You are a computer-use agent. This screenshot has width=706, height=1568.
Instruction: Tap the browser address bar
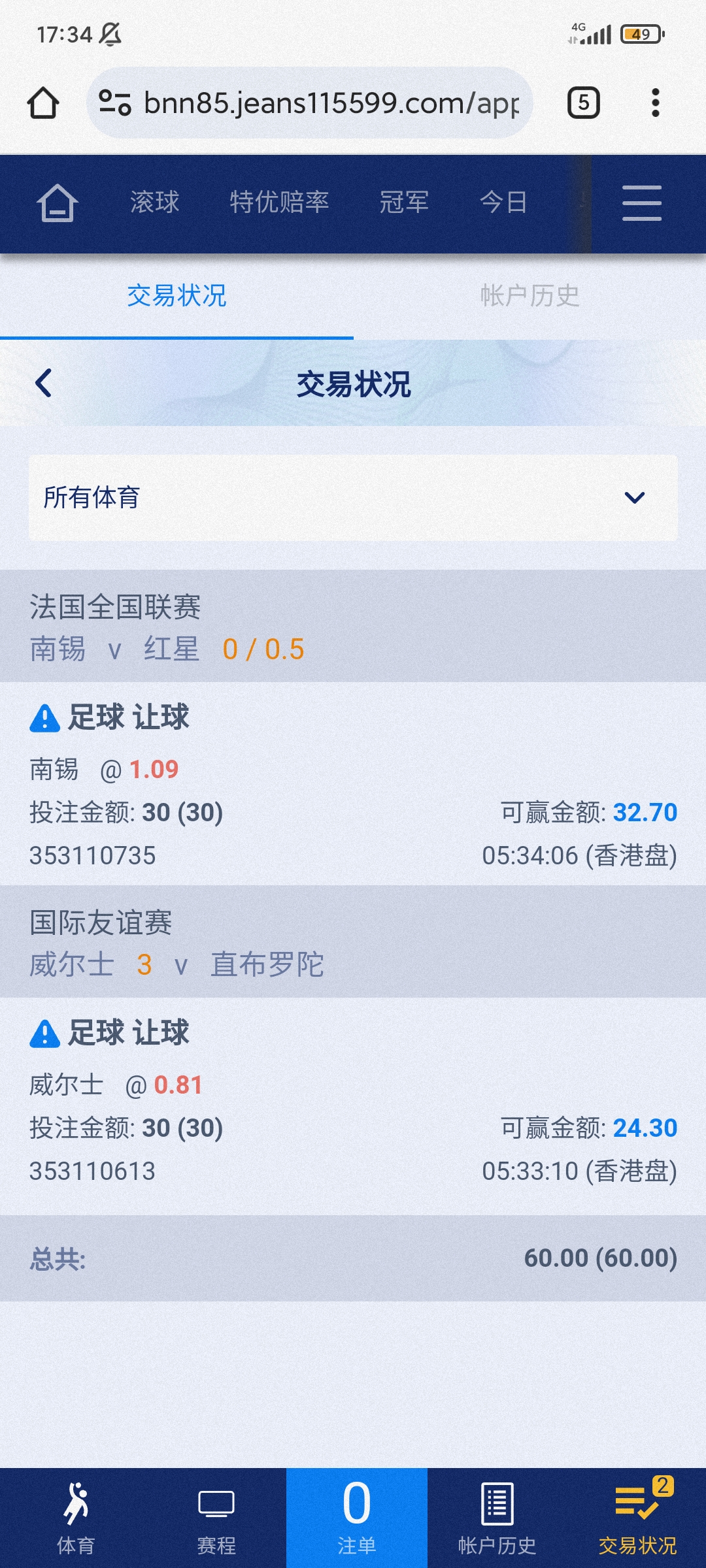click(310, 103)
